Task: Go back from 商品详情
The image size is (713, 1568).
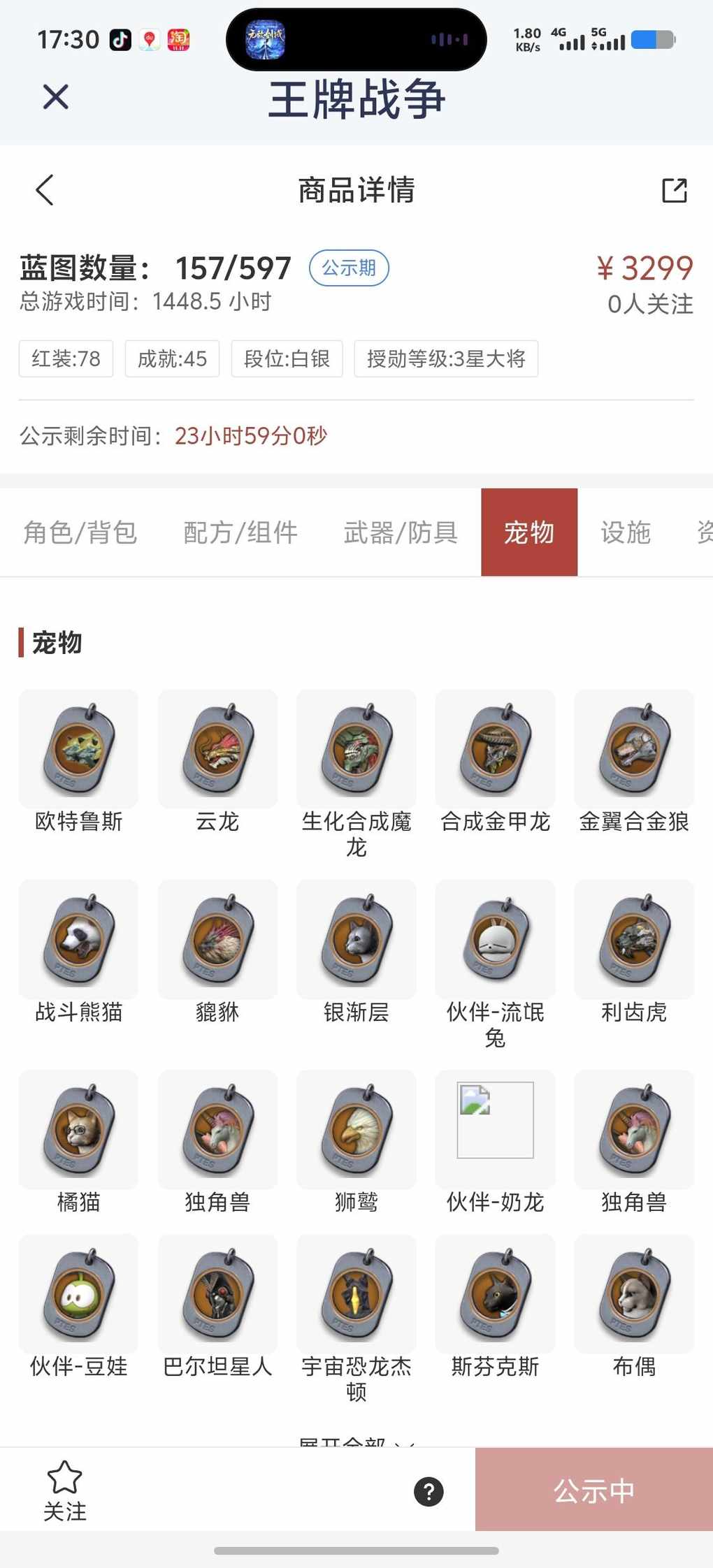Action: (x=45, y=190)
